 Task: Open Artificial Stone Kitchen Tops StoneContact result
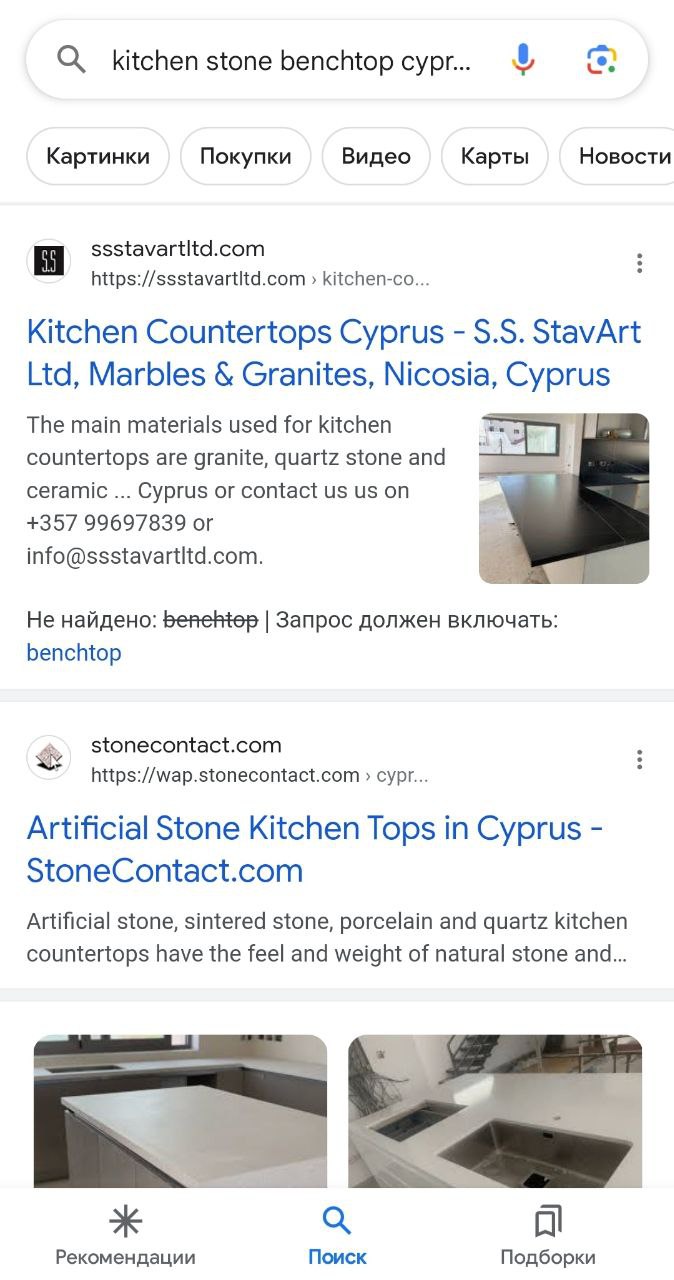pyautogui.click(x=314, y=848)
